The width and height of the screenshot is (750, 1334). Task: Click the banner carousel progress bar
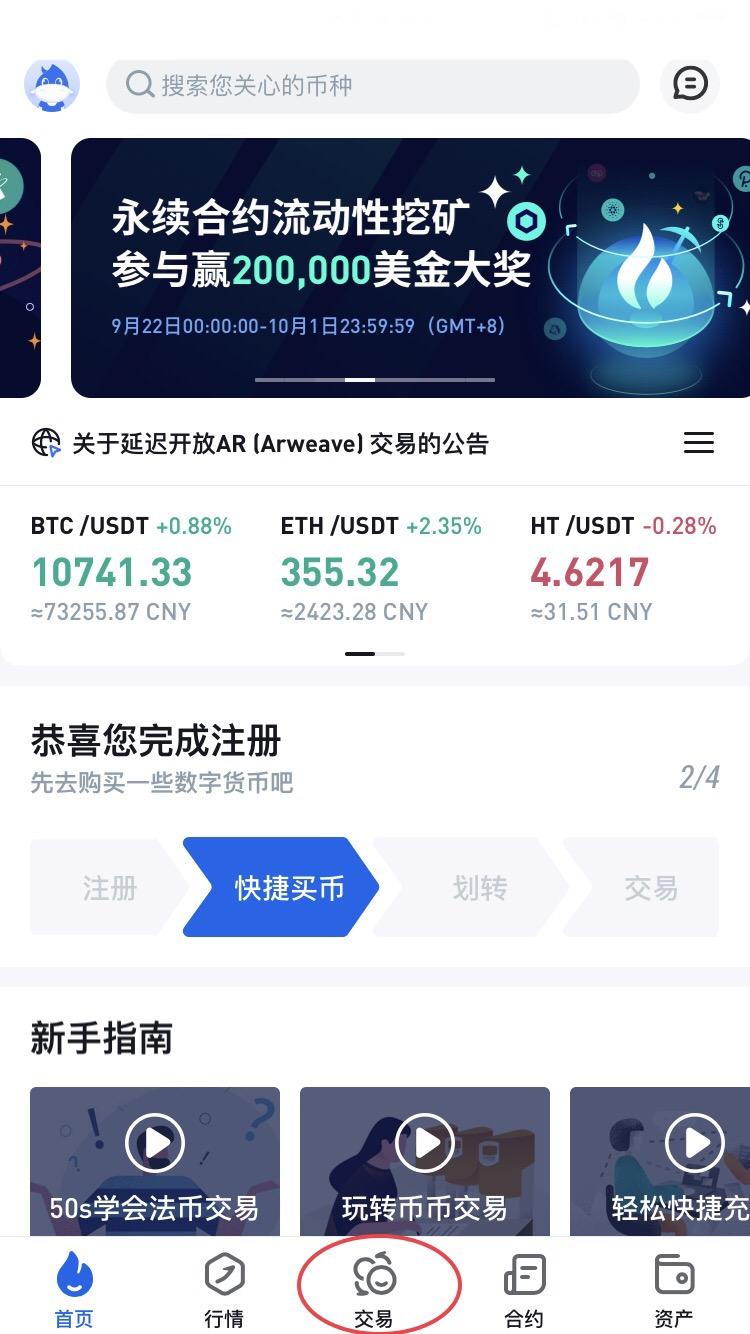point(375,380)
